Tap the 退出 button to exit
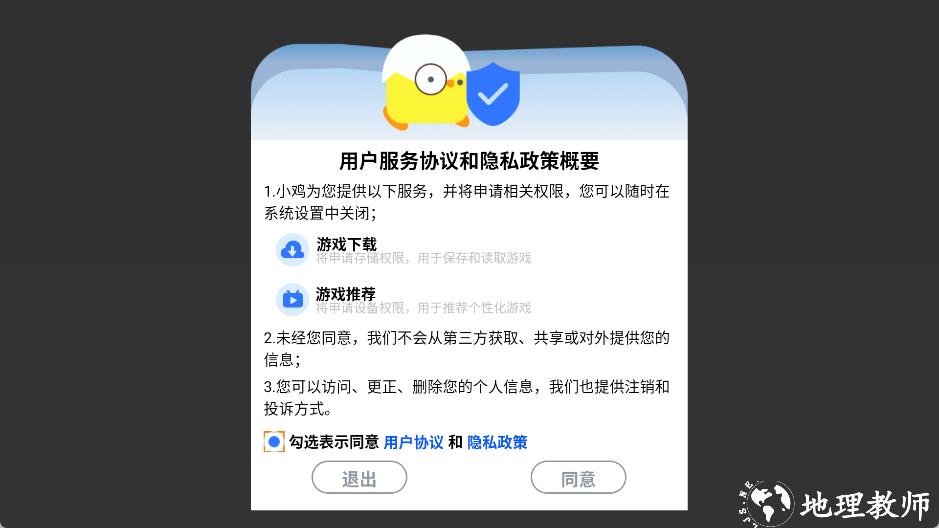939x528 pixels. point(359,478)
